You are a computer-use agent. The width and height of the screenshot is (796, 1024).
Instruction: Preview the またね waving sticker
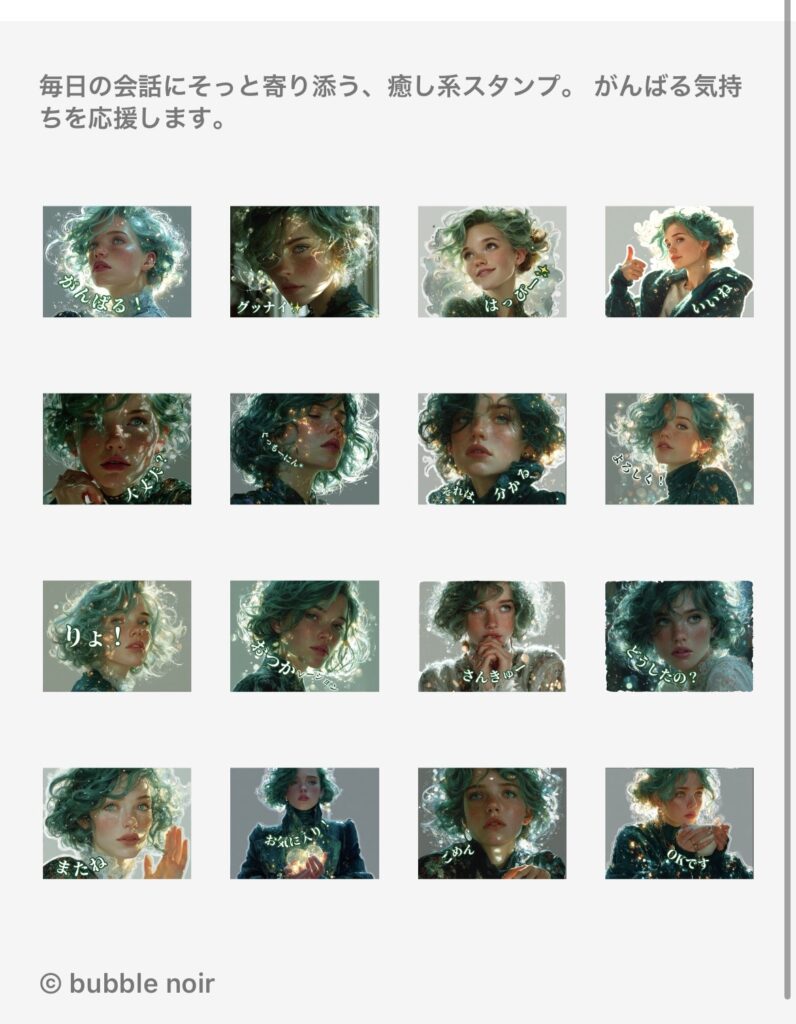117,823
